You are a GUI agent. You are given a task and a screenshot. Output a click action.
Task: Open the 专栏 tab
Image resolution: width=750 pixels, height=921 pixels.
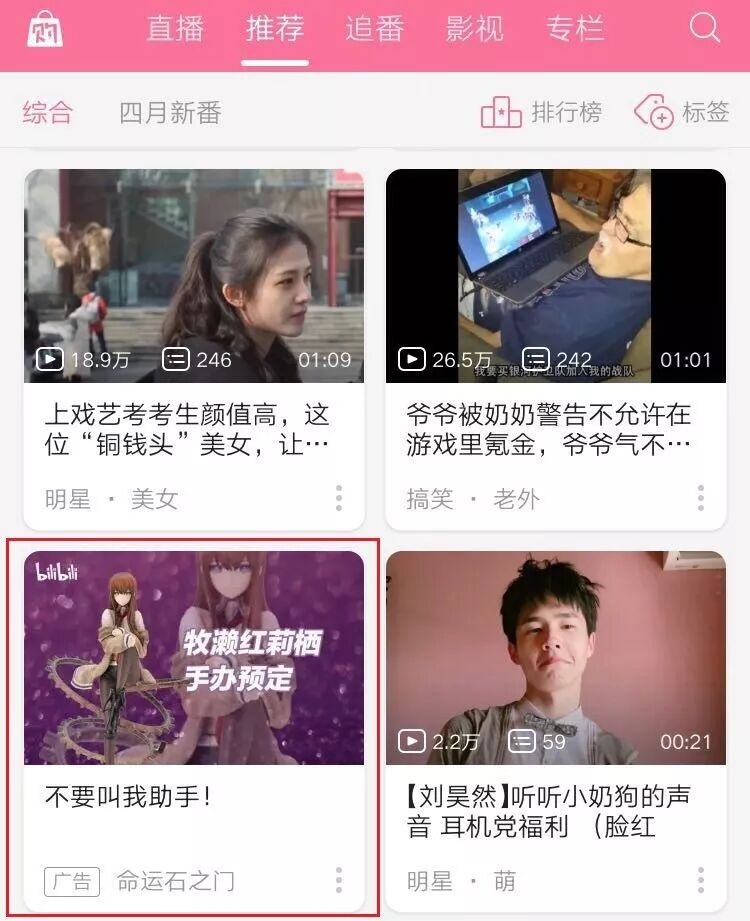pyautogui.click(x=575, y=28)
